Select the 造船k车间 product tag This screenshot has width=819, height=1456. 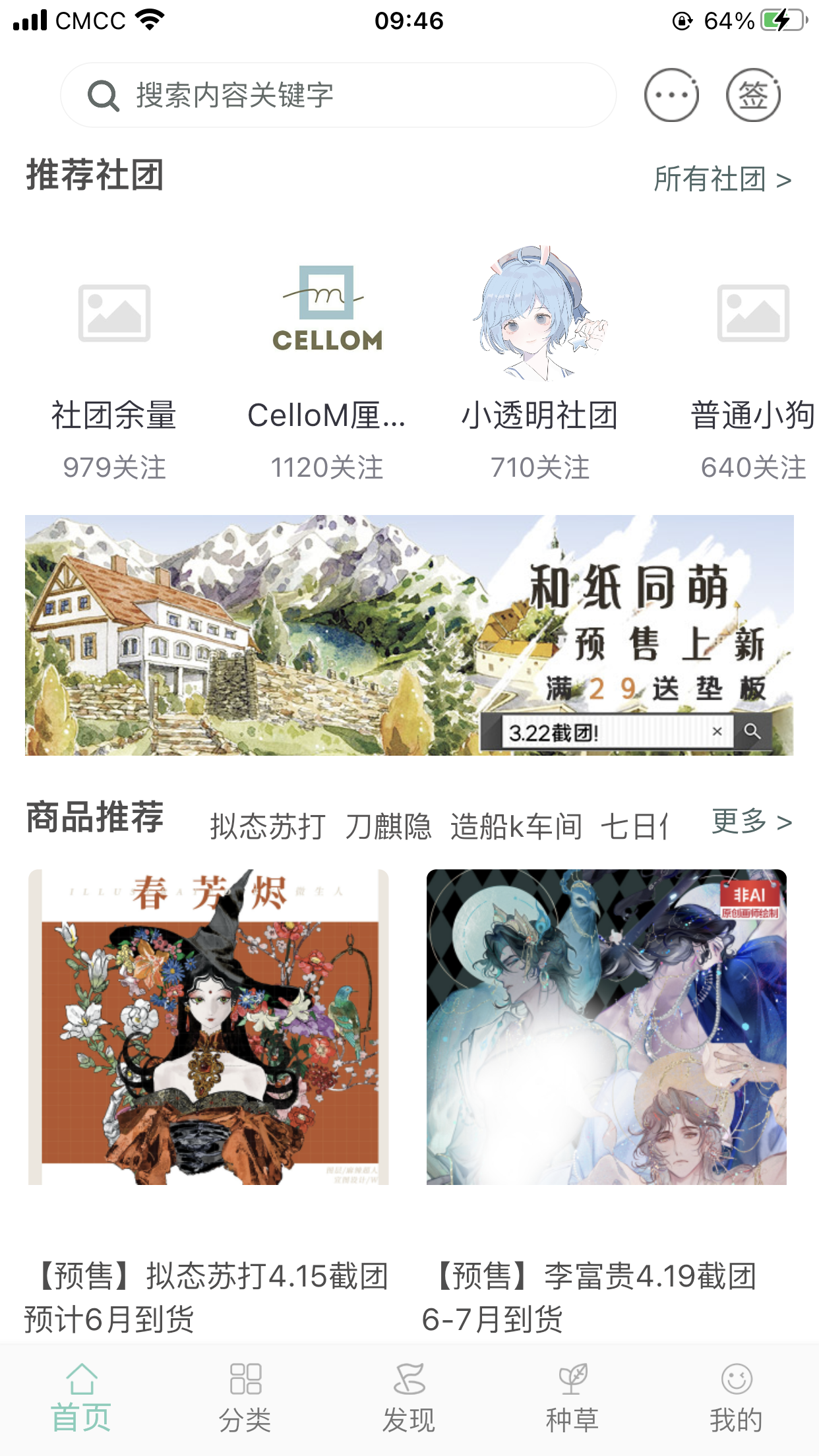pos(516,826)
